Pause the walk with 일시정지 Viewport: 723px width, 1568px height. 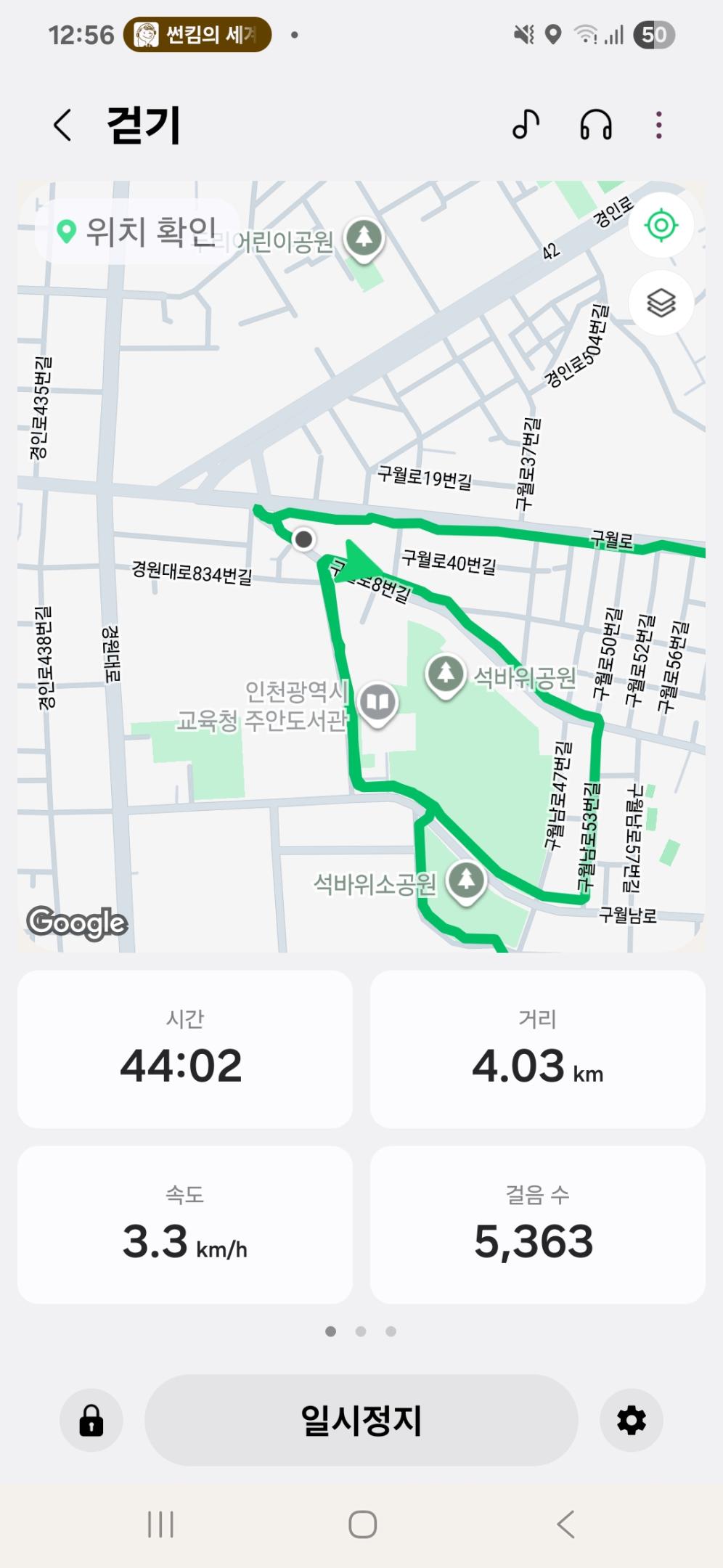[x=361, y=1420]
